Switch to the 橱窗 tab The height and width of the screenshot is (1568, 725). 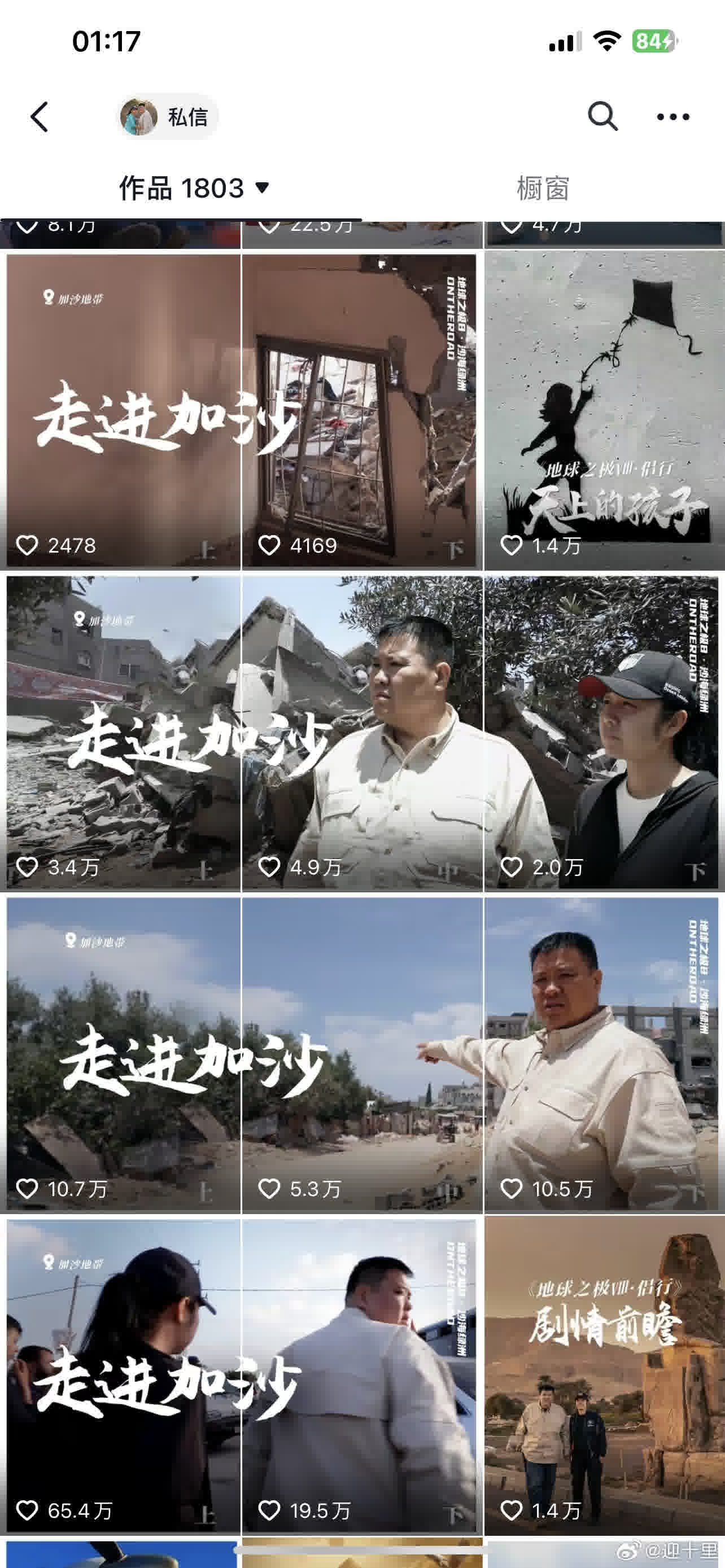point(543,187)
